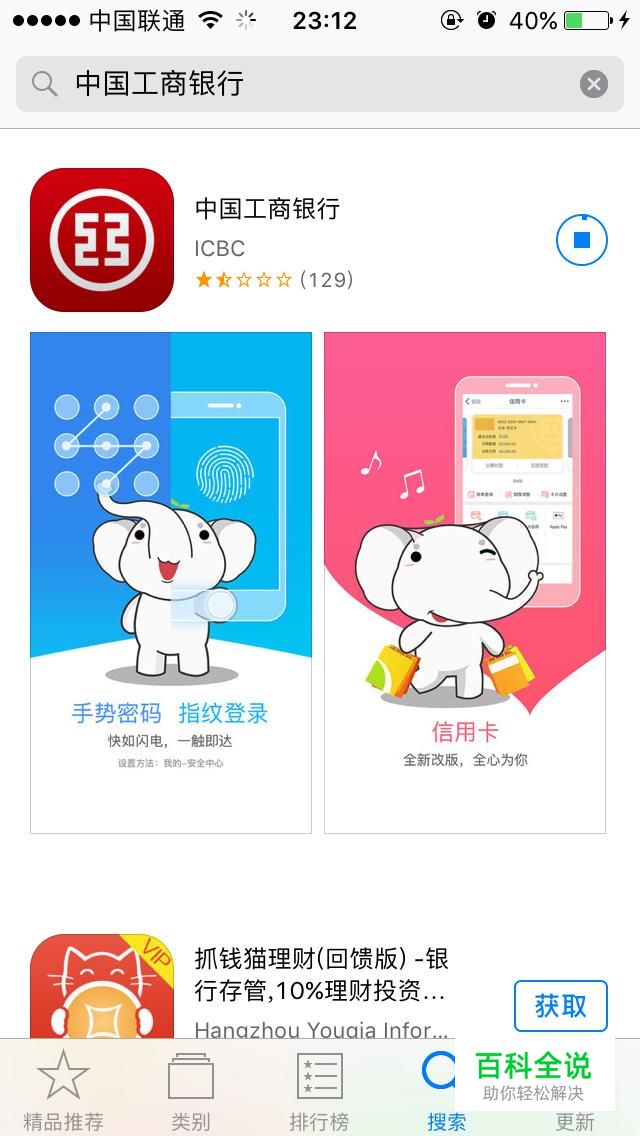
Task: Stop the 中国工商银行 download
Action: (581, 239)
